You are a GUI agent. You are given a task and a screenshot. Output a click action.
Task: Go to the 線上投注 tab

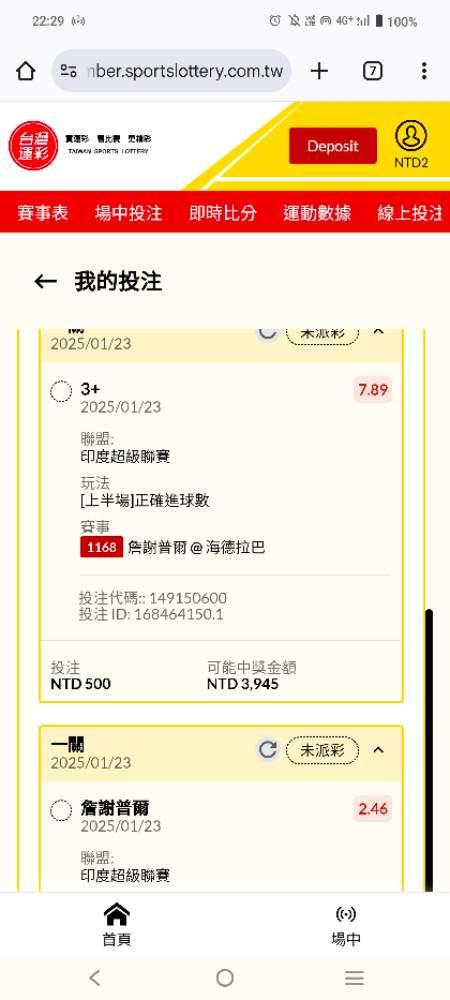click(x=410, y=213)
